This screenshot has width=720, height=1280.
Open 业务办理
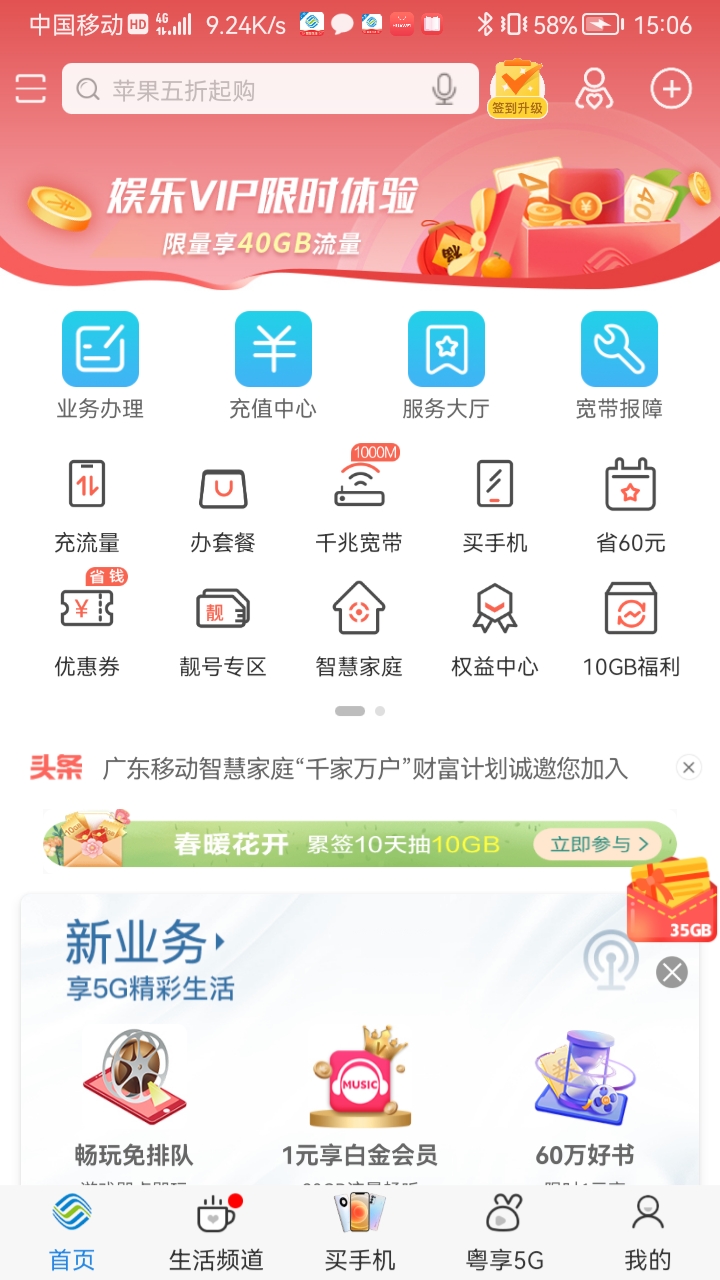(x=100, y=364)
